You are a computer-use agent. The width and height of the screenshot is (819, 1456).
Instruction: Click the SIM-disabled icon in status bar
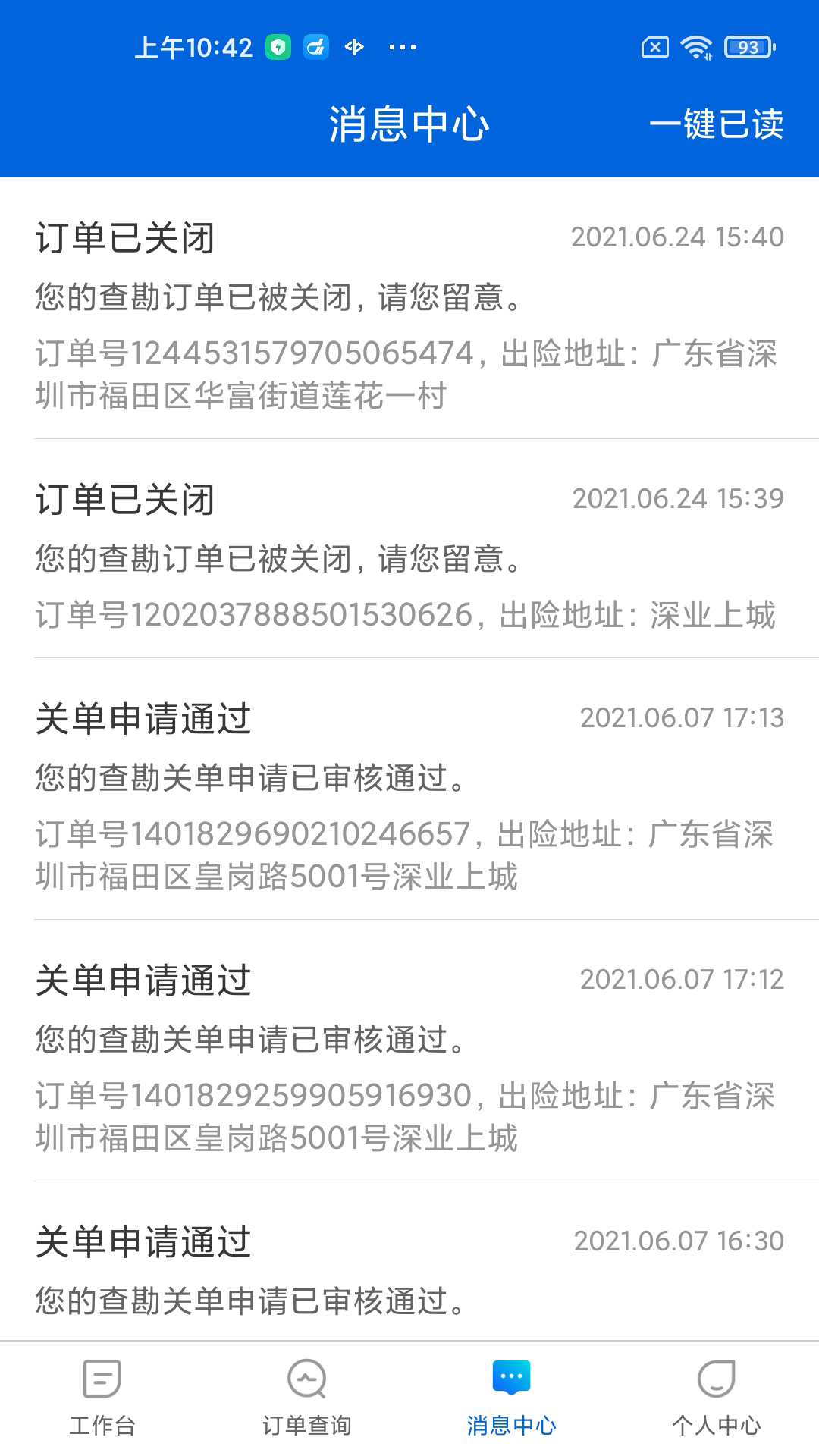coord(654,47)
